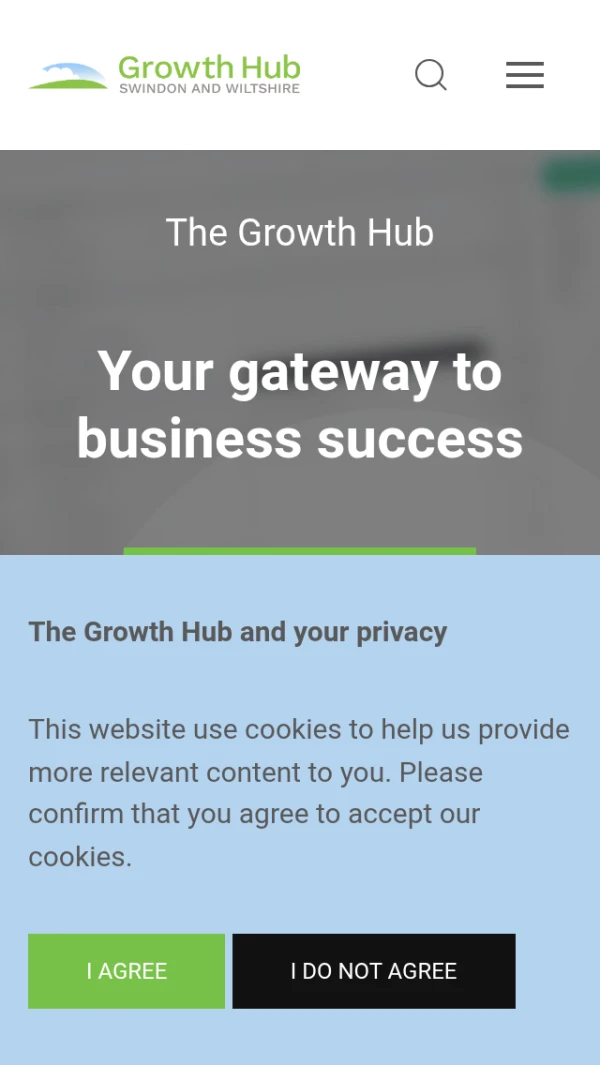Open the hamburger navigation menu
Image resolution: width=600 pixels, height=1065 pixels.
524,75
